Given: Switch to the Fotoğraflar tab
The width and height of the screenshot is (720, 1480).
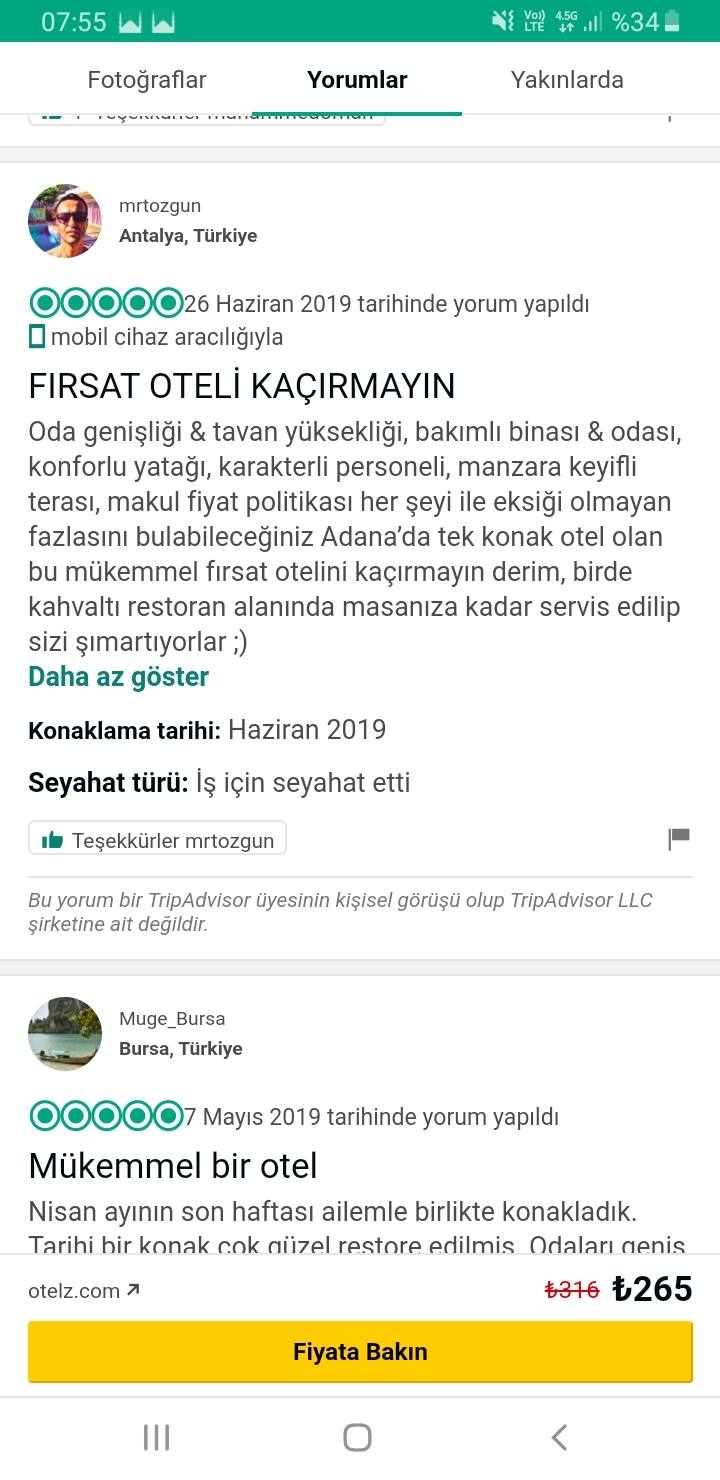Looking at the screenshot, I should [147, 80].
